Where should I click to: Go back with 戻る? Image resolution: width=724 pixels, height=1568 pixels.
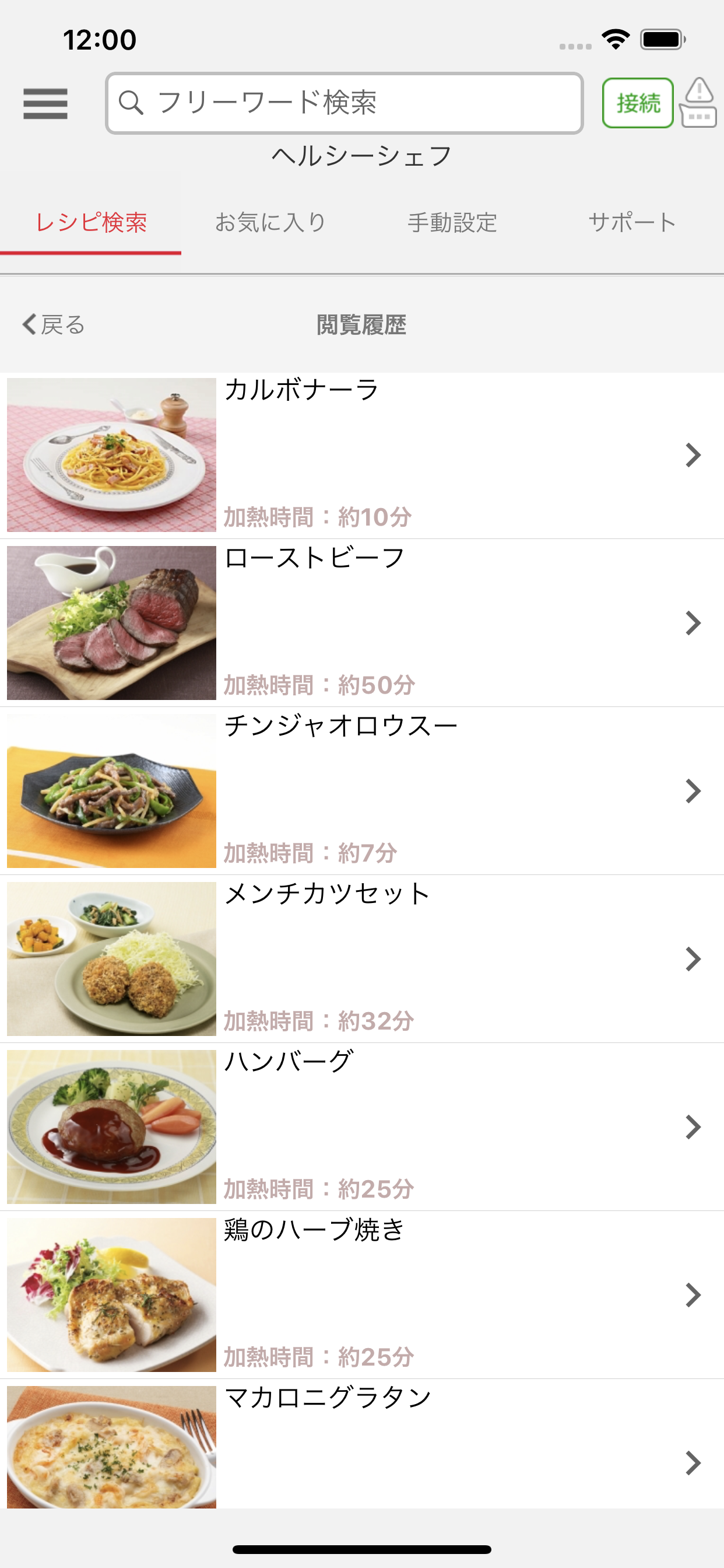click(54, 325)
